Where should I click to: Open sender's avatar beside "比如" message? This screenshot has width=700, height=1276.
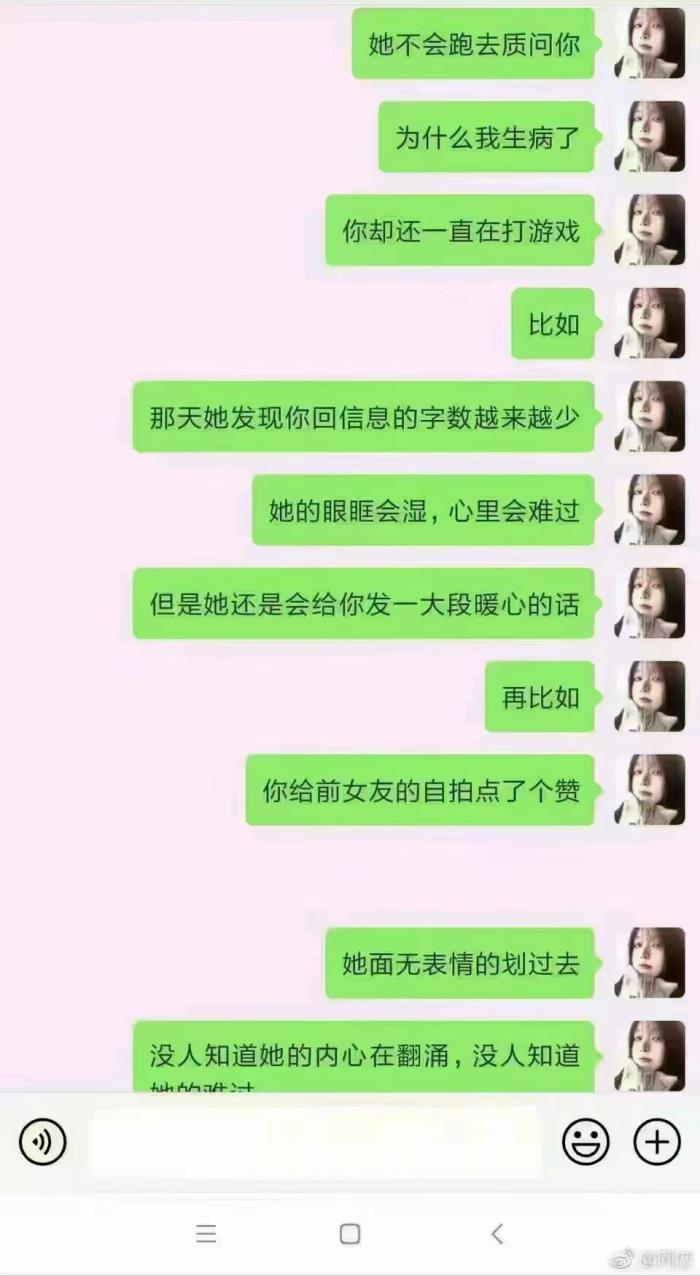pos(649,323)
